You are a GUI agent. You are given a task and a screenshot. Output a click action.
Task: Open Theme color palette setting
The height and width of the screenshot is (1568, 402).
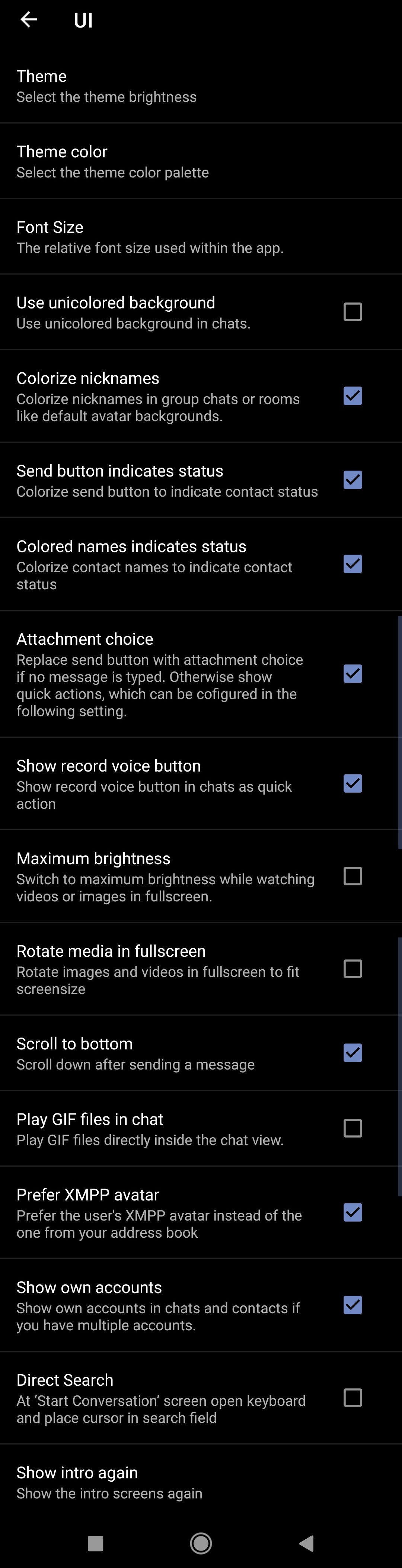pos(201,161)
